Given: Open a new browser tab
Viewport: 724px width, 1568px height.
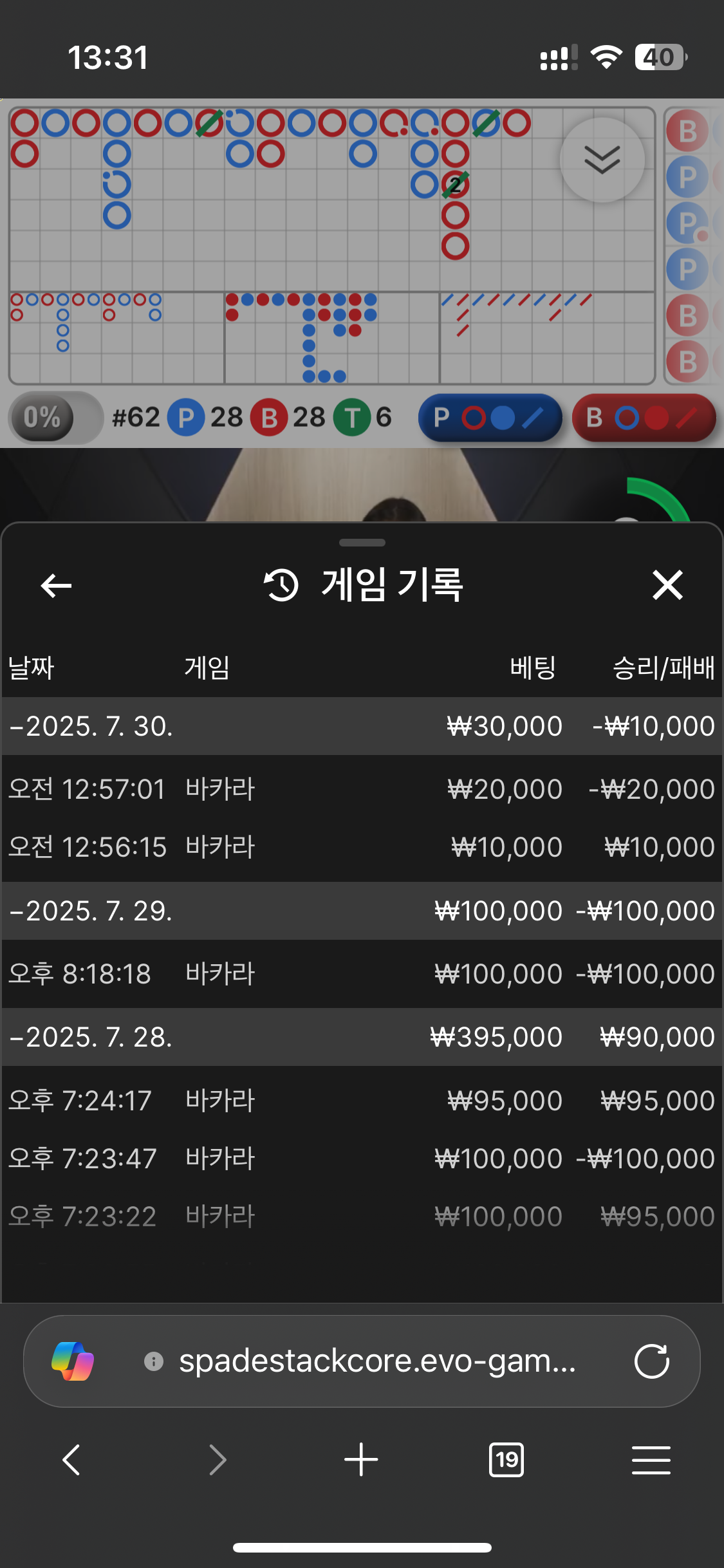Looking at the screenshot, I should 361,1459.
